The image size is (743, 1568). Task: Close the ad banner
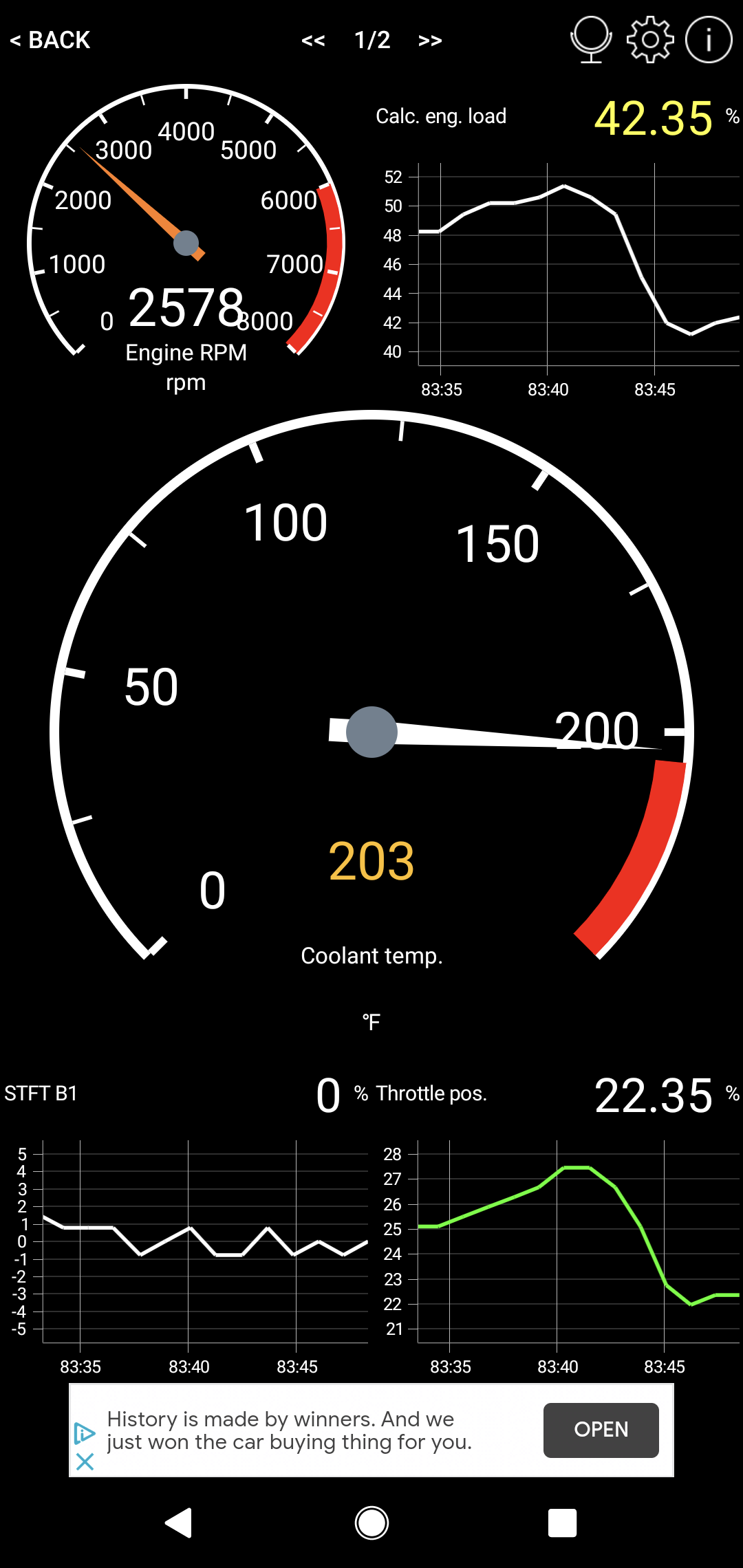click(x=85, y=1461)
